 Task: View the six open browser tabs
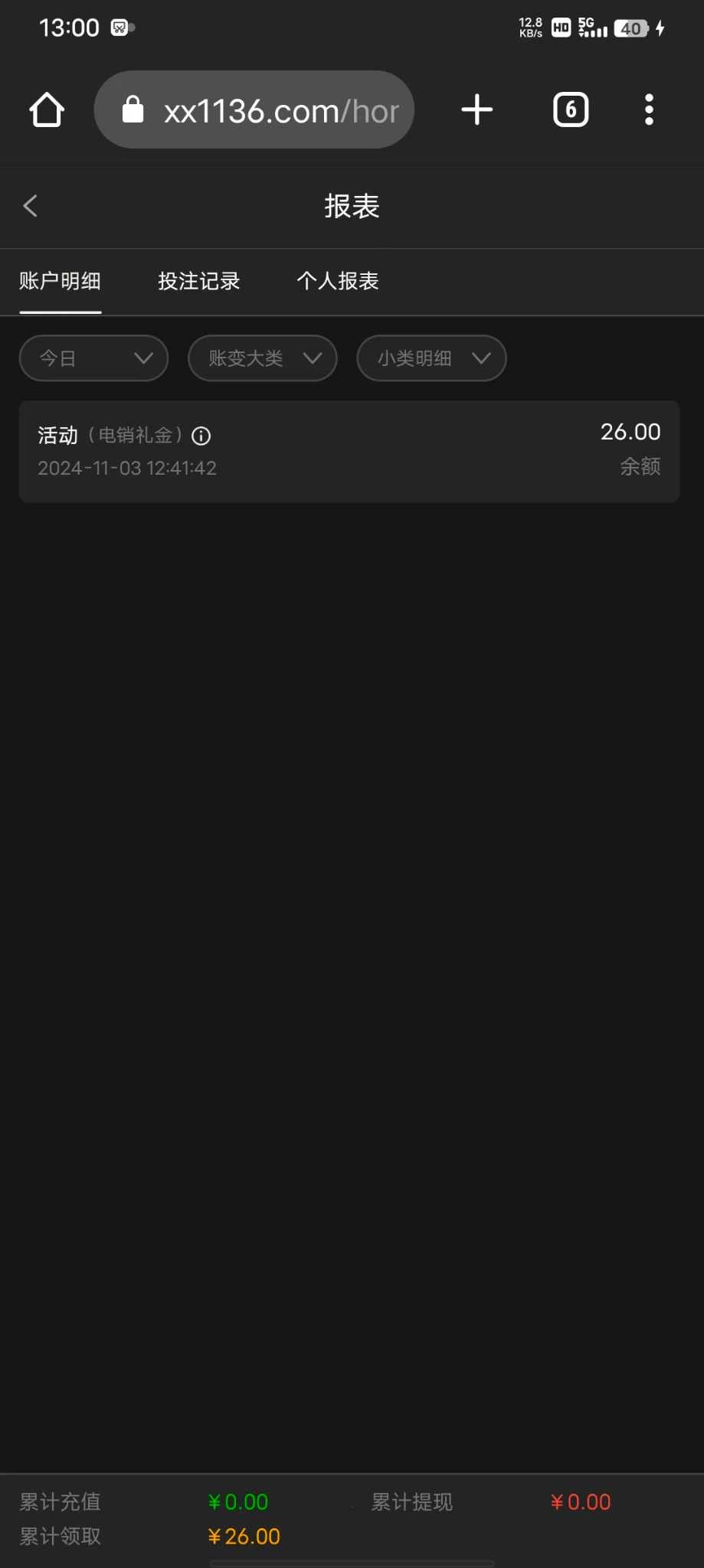[x=571, y=110]
